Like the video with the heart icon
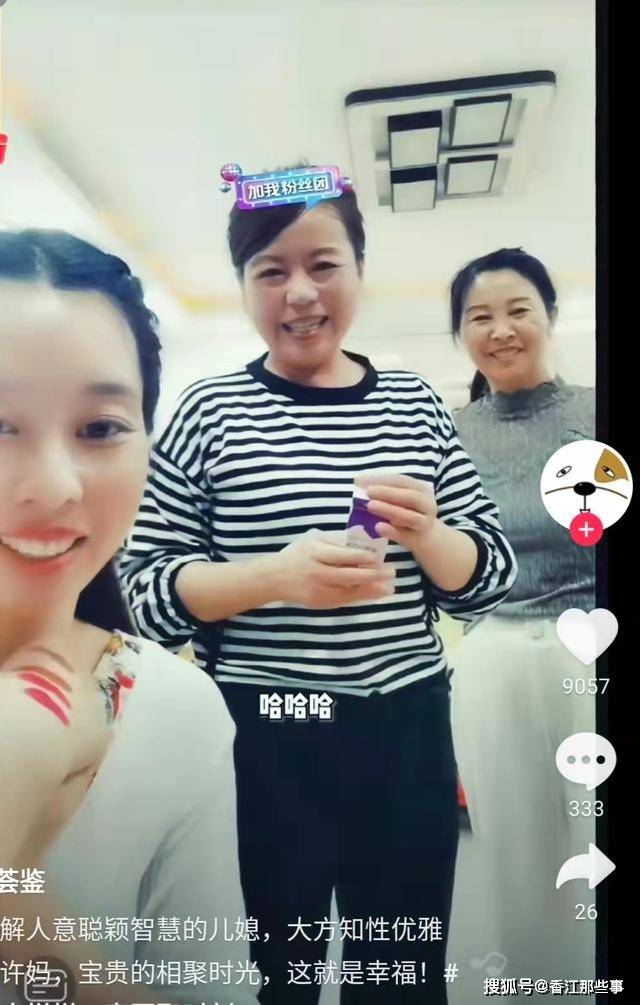Viewport: 640px width, 1005px height. [586, 637]
